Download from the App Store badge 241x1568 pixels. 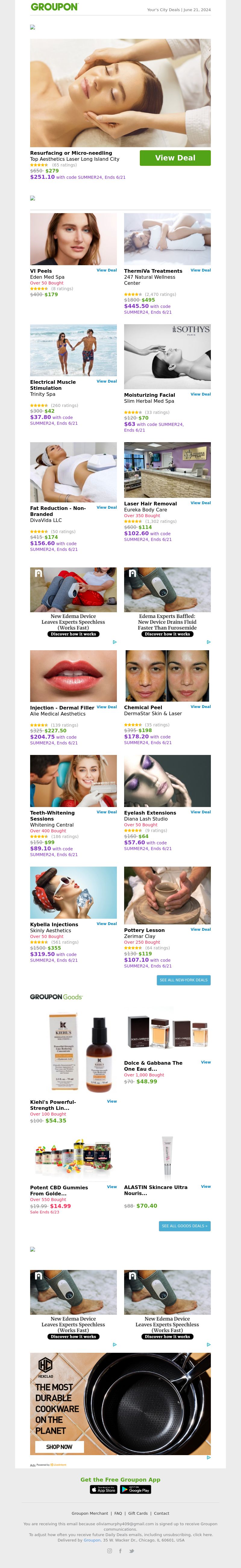[103, 1489]
